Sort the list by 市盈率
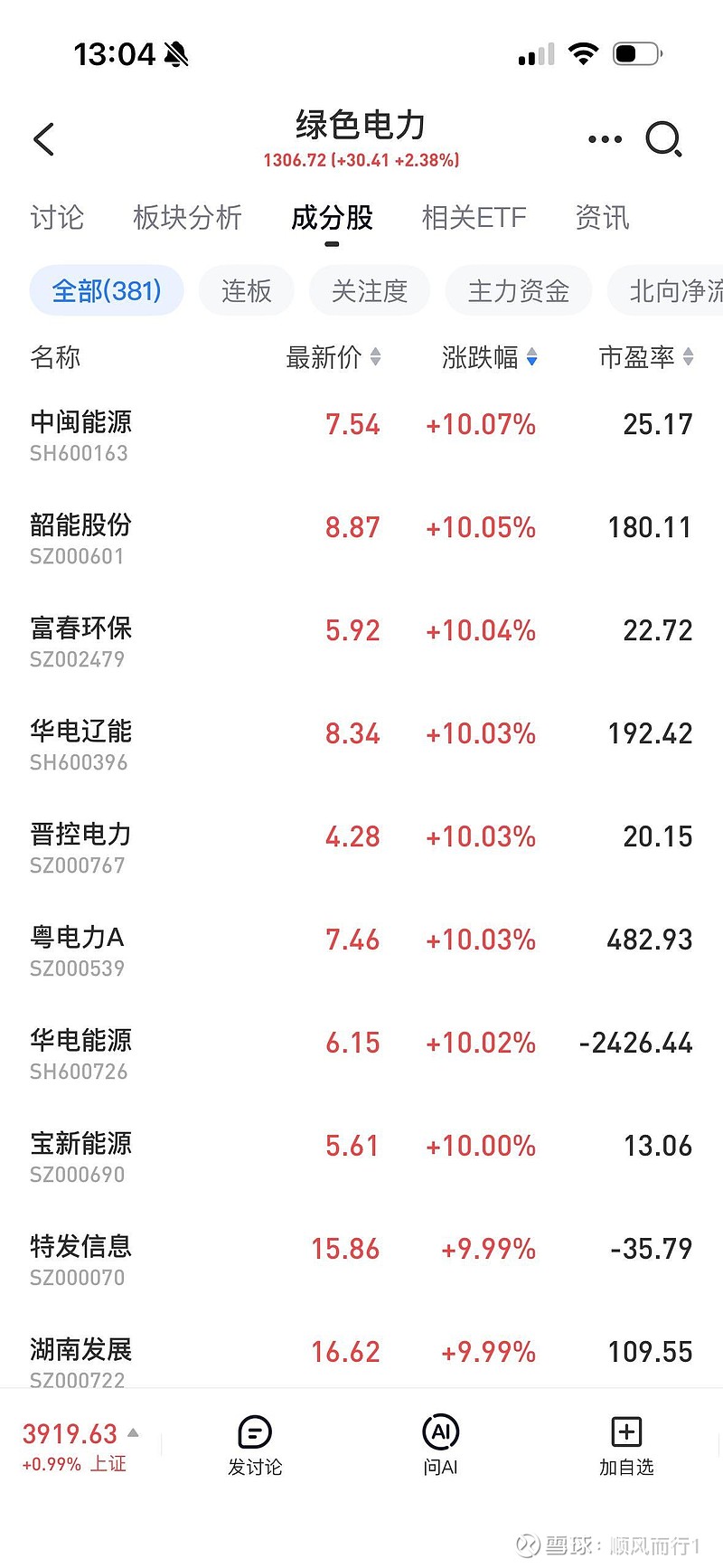Viewport: 723px width, 1568px height. (x=645, y=358)
